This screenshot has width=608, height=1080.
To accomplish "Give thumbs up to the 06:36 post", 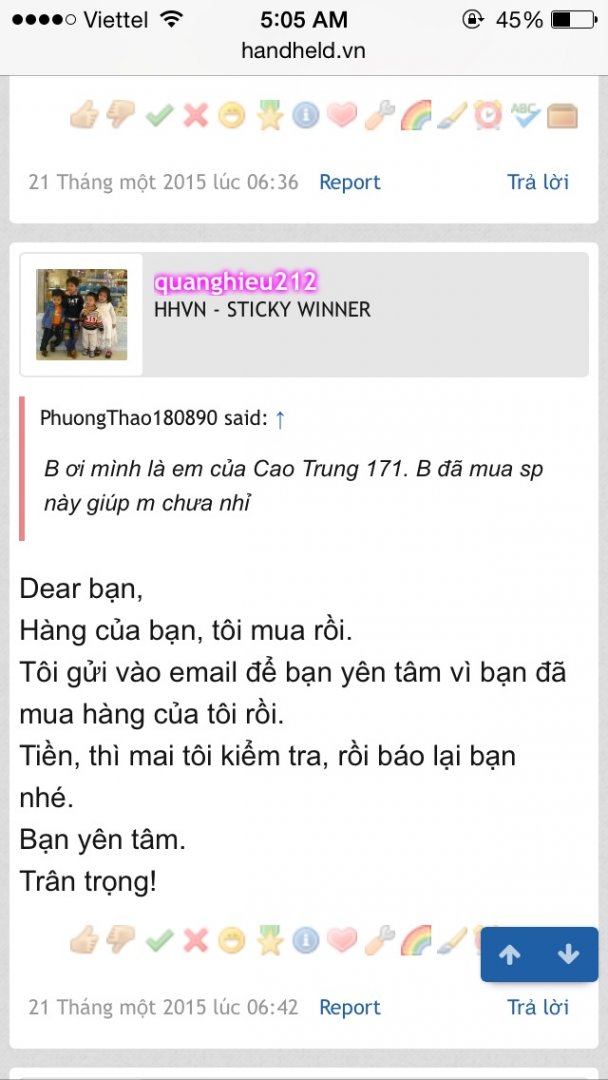I will pyautogui.click(x=84, y=116).
